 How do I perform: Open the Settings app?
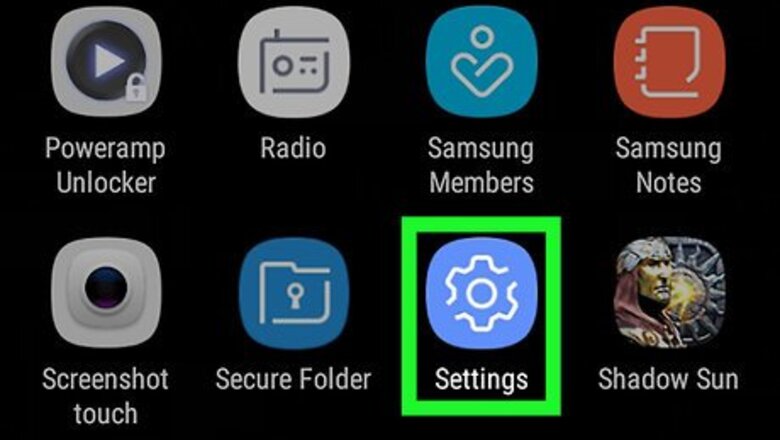click(x=480, y=294)
